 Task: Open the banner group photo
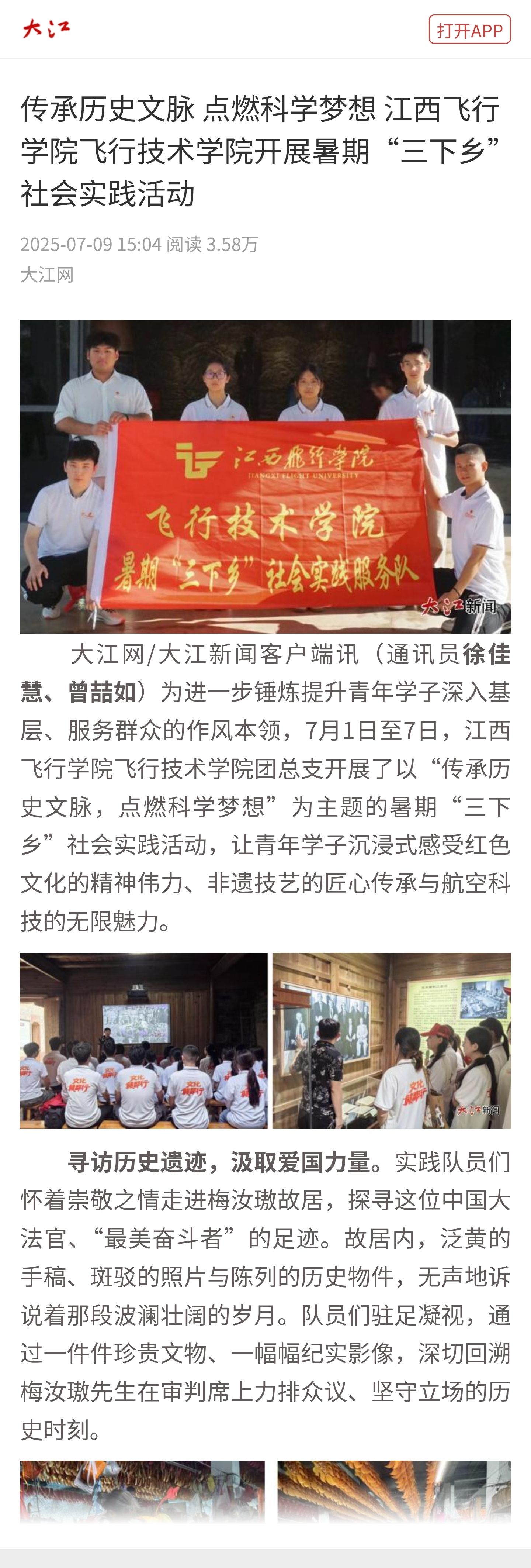pyautogui.click(x=265, y=476)
